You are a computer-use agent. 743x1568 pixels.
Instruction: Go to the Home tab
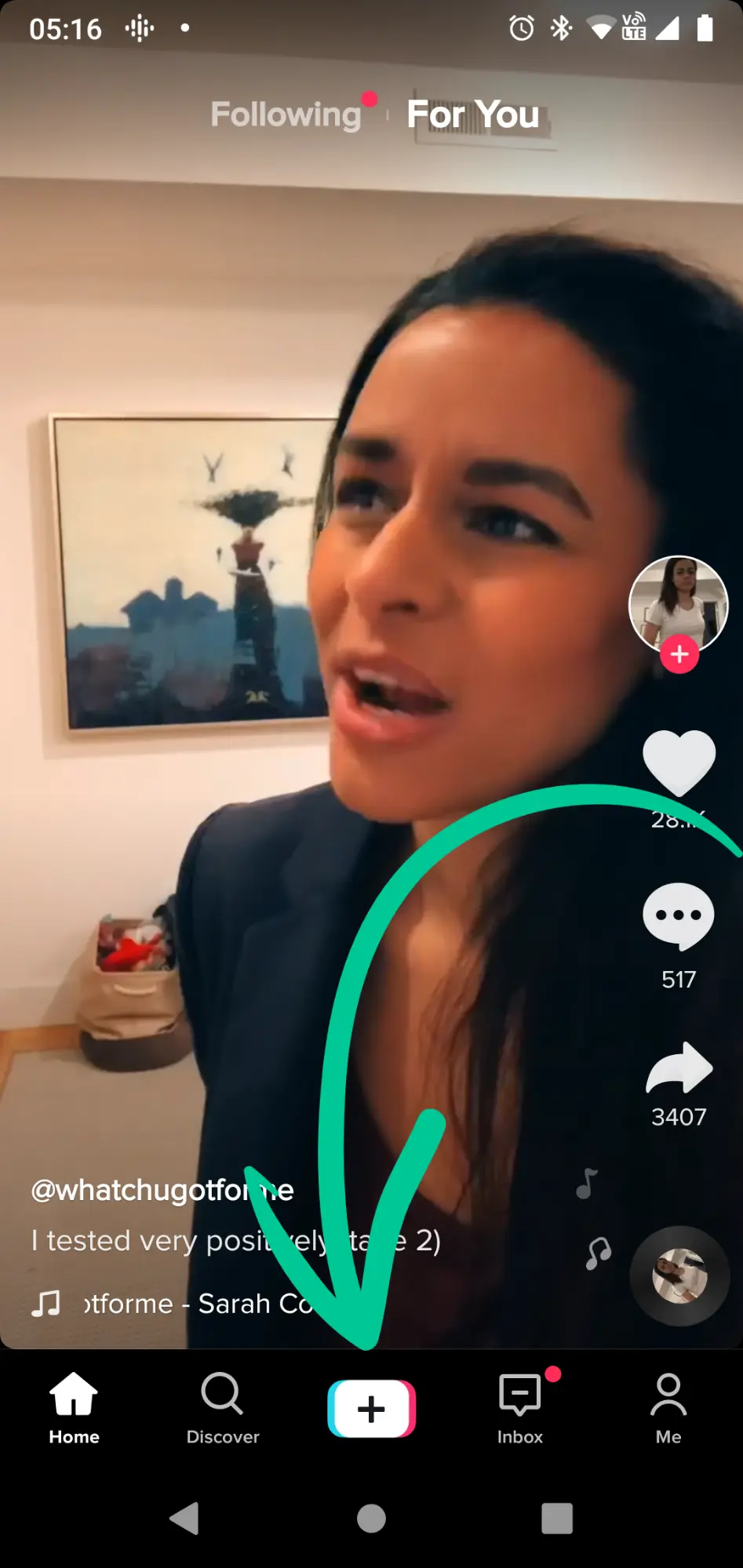(74, 1408)
